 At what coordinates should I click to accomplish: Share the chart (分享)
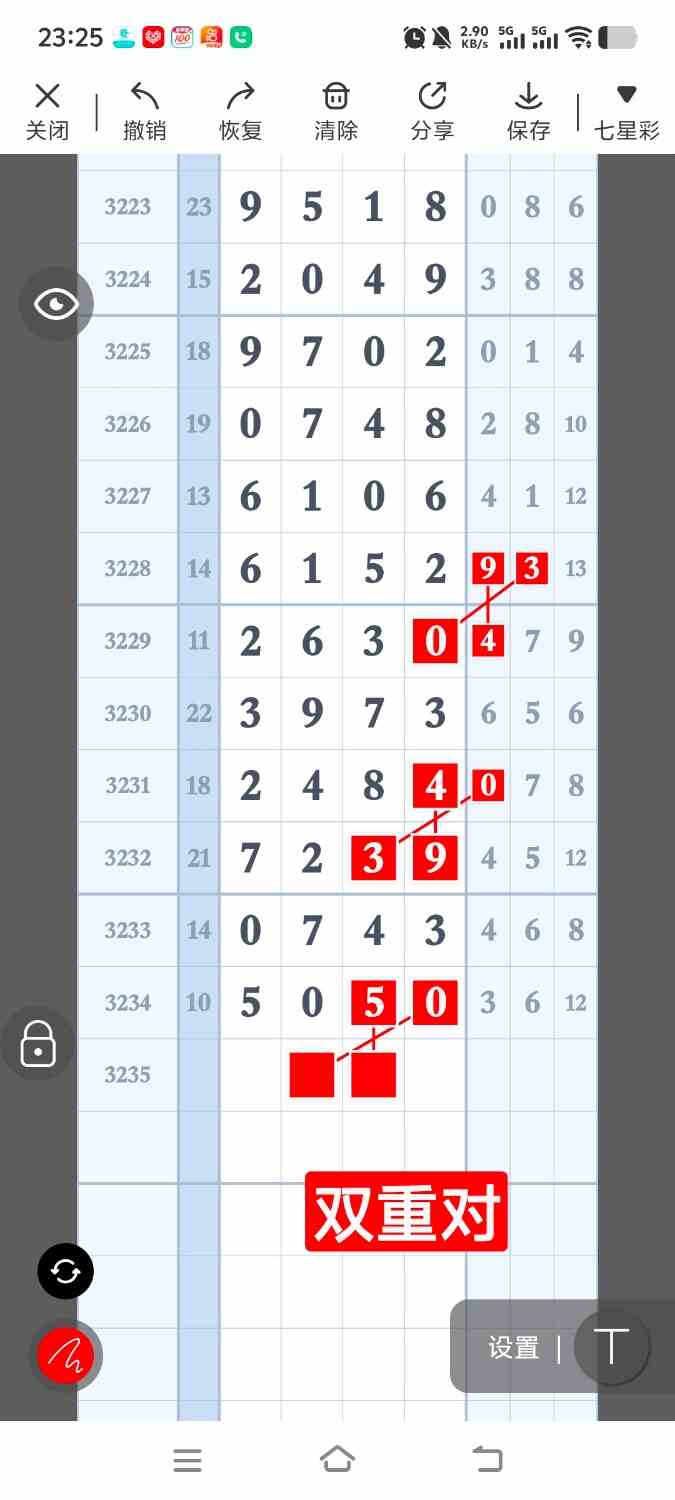(432, 111)
